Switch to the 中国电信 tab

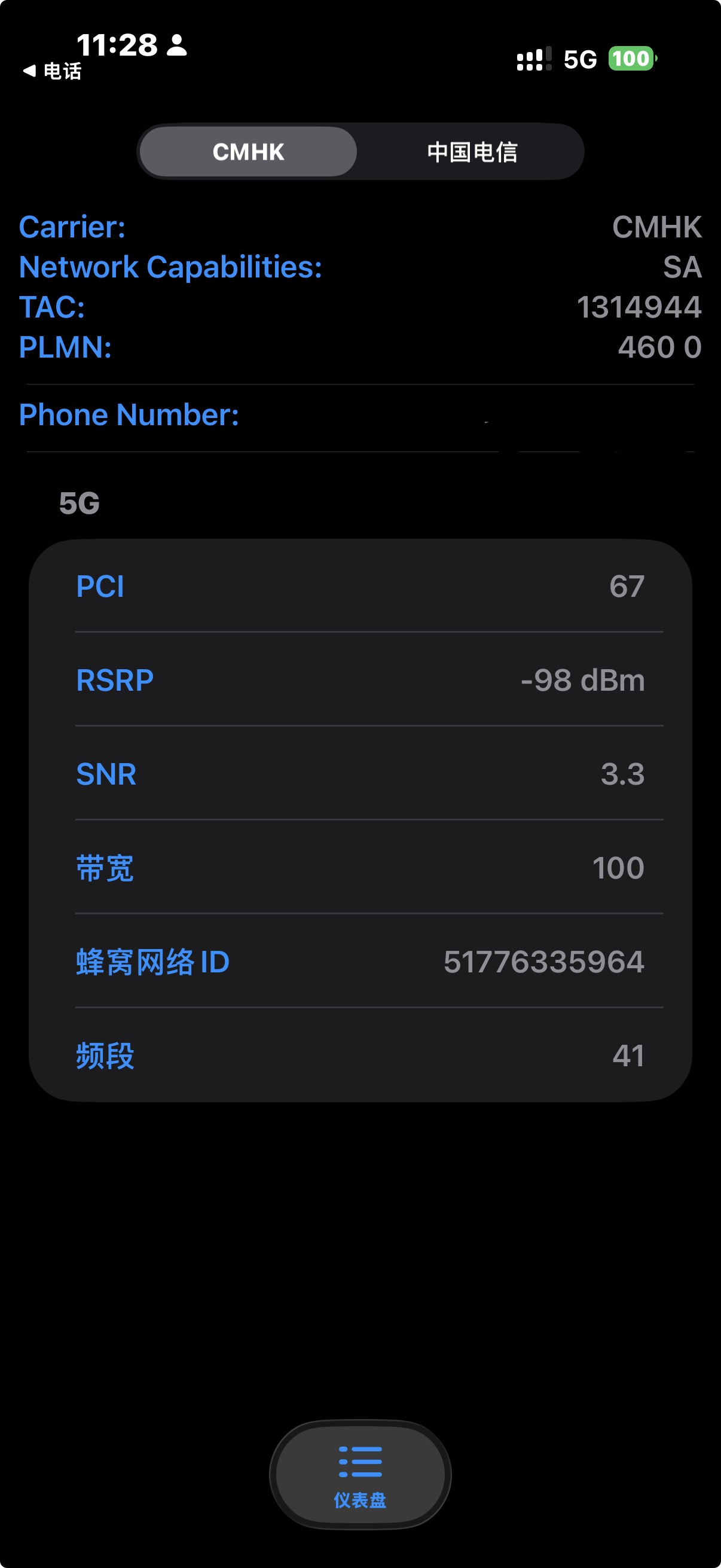click(x=473, y=152)
